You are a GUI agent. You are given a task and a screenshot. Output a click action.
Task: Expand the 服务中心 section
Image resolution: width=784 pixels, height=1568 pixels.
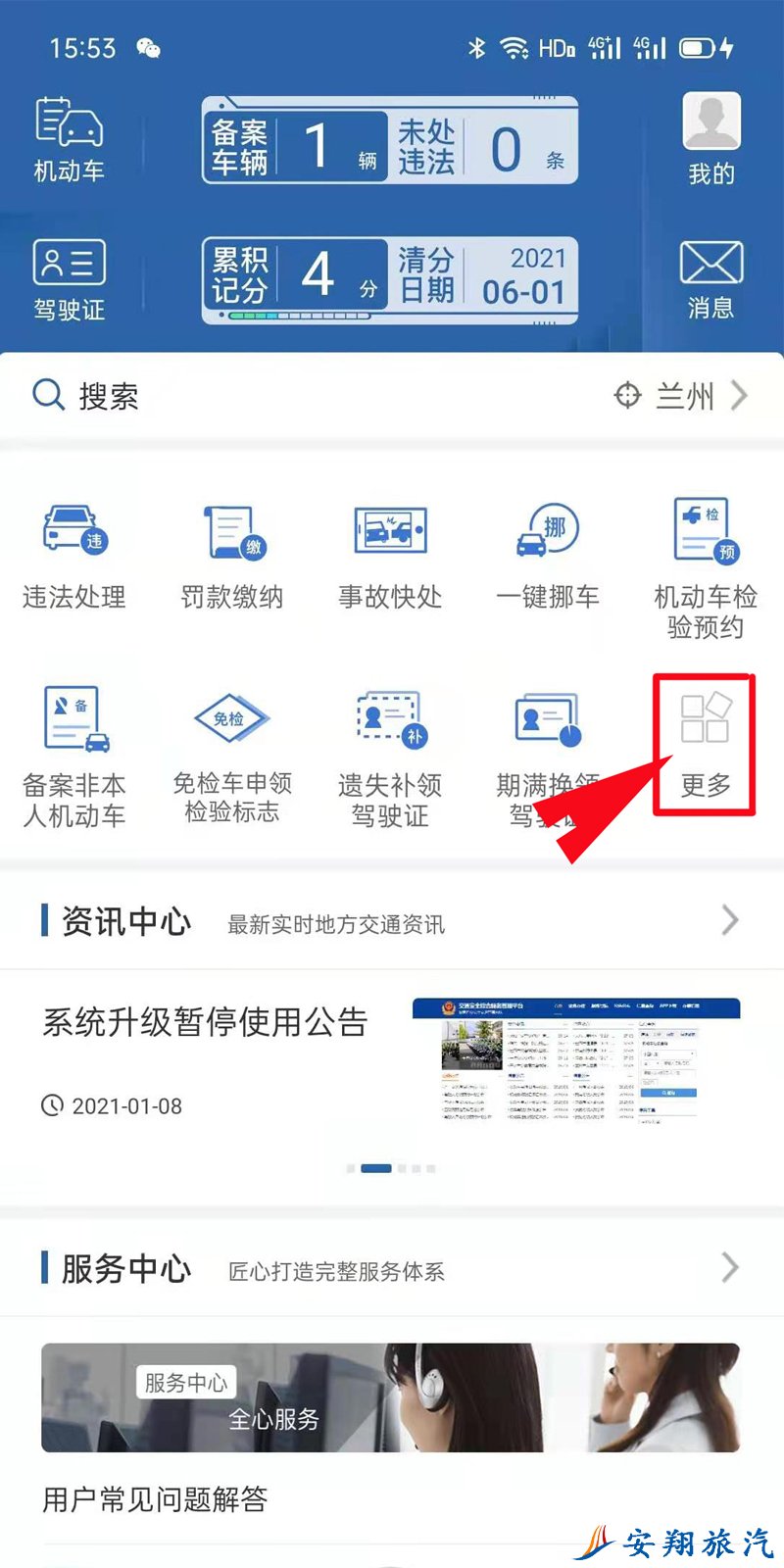729,1267
